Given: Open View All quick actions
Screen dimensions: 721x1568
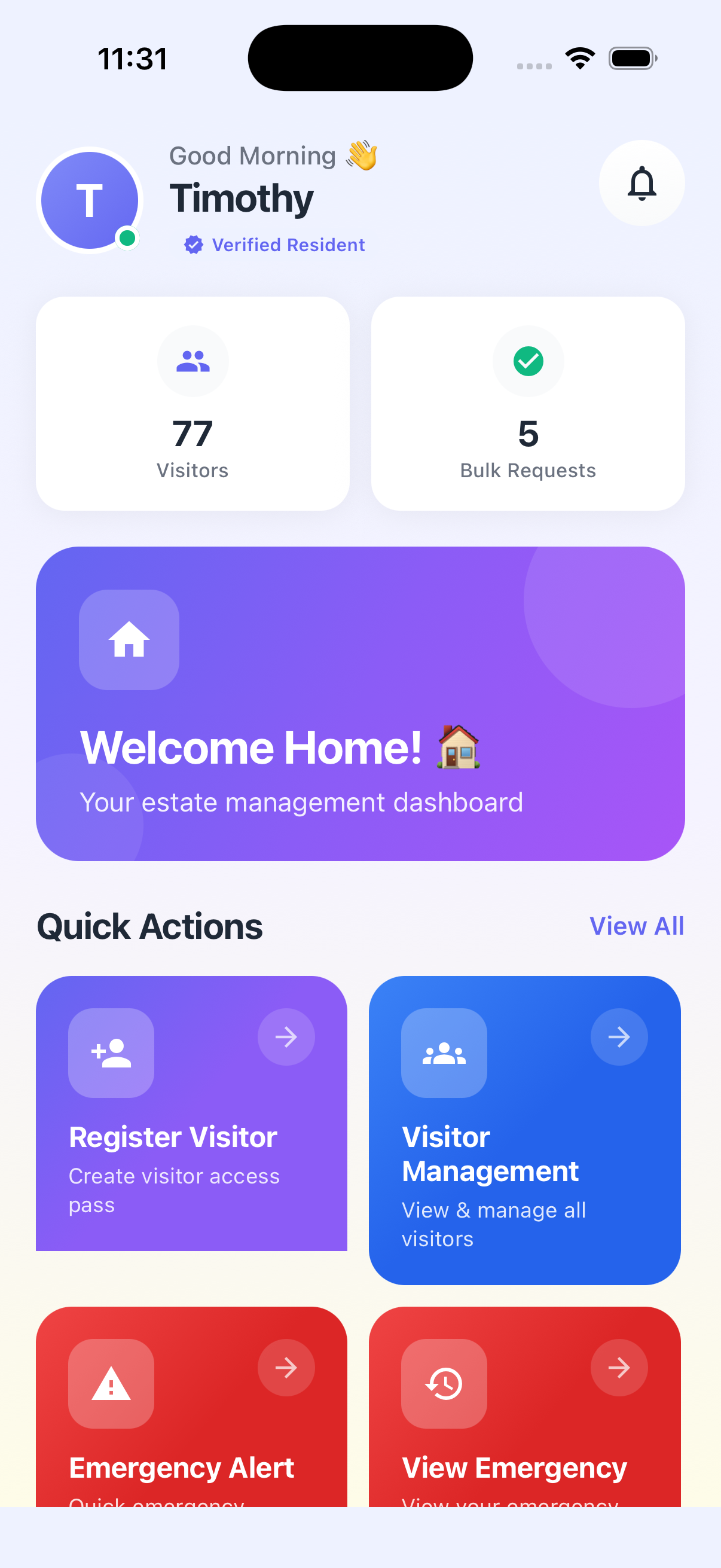Looking at the screenshot, I should click(x=637, y=926).
